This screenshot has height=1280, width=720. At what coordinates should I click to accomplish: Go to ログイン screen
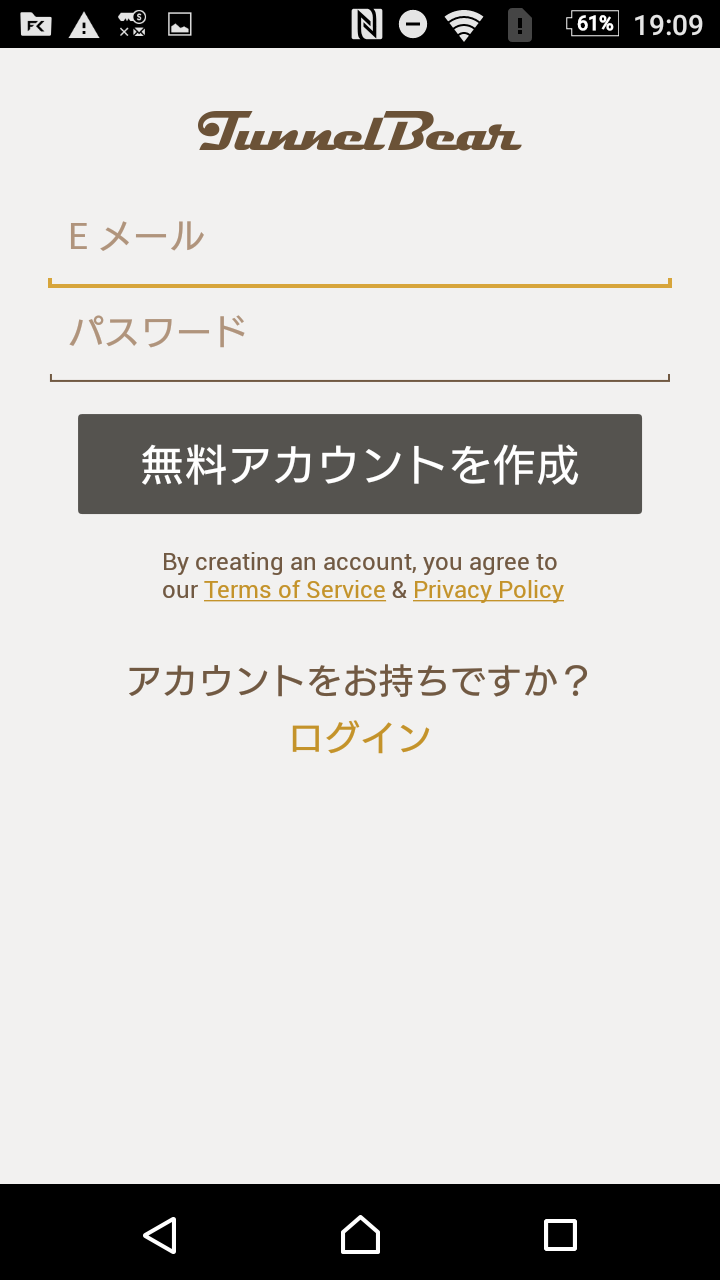(x=360, y=738)
